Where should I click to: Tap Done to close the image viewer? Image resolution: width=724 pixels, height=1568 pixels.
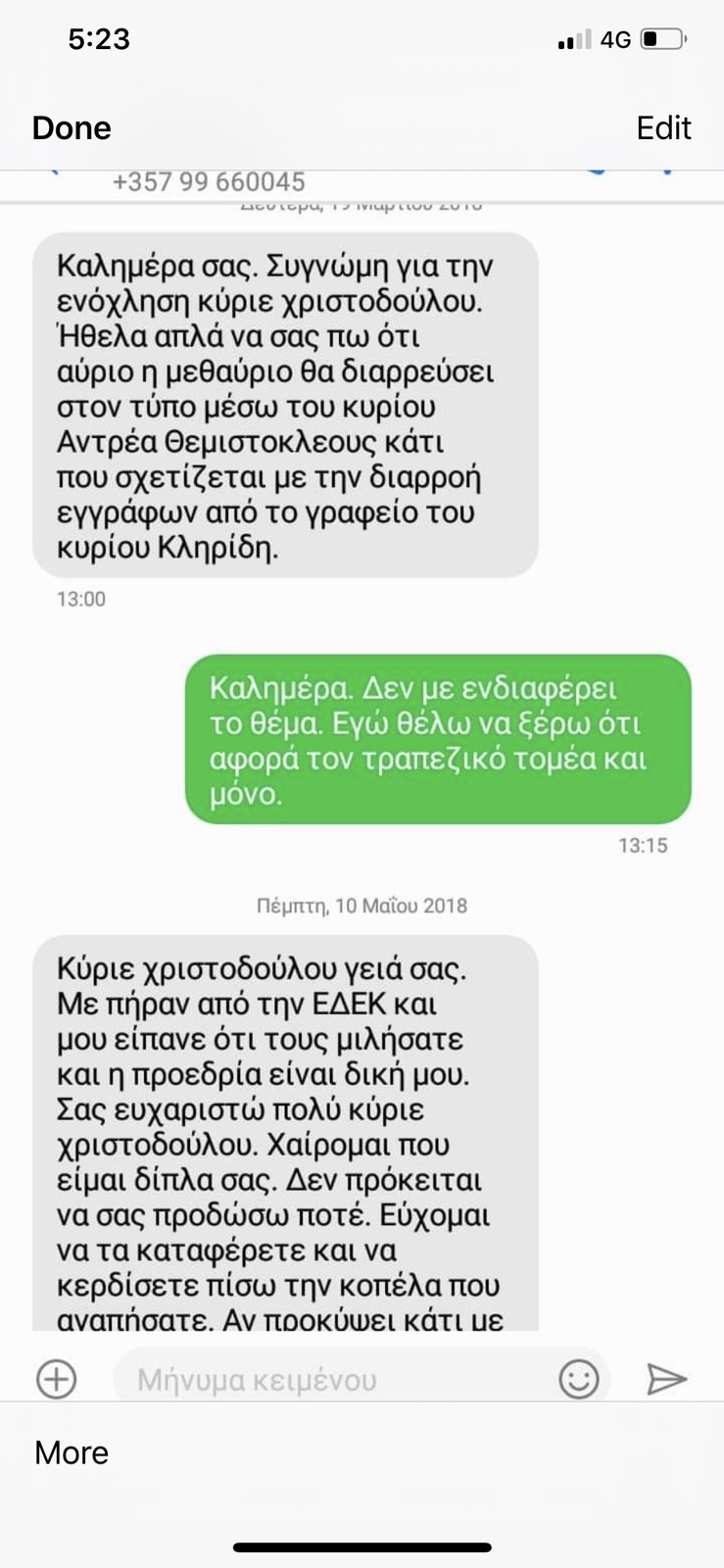coord(72,127)
